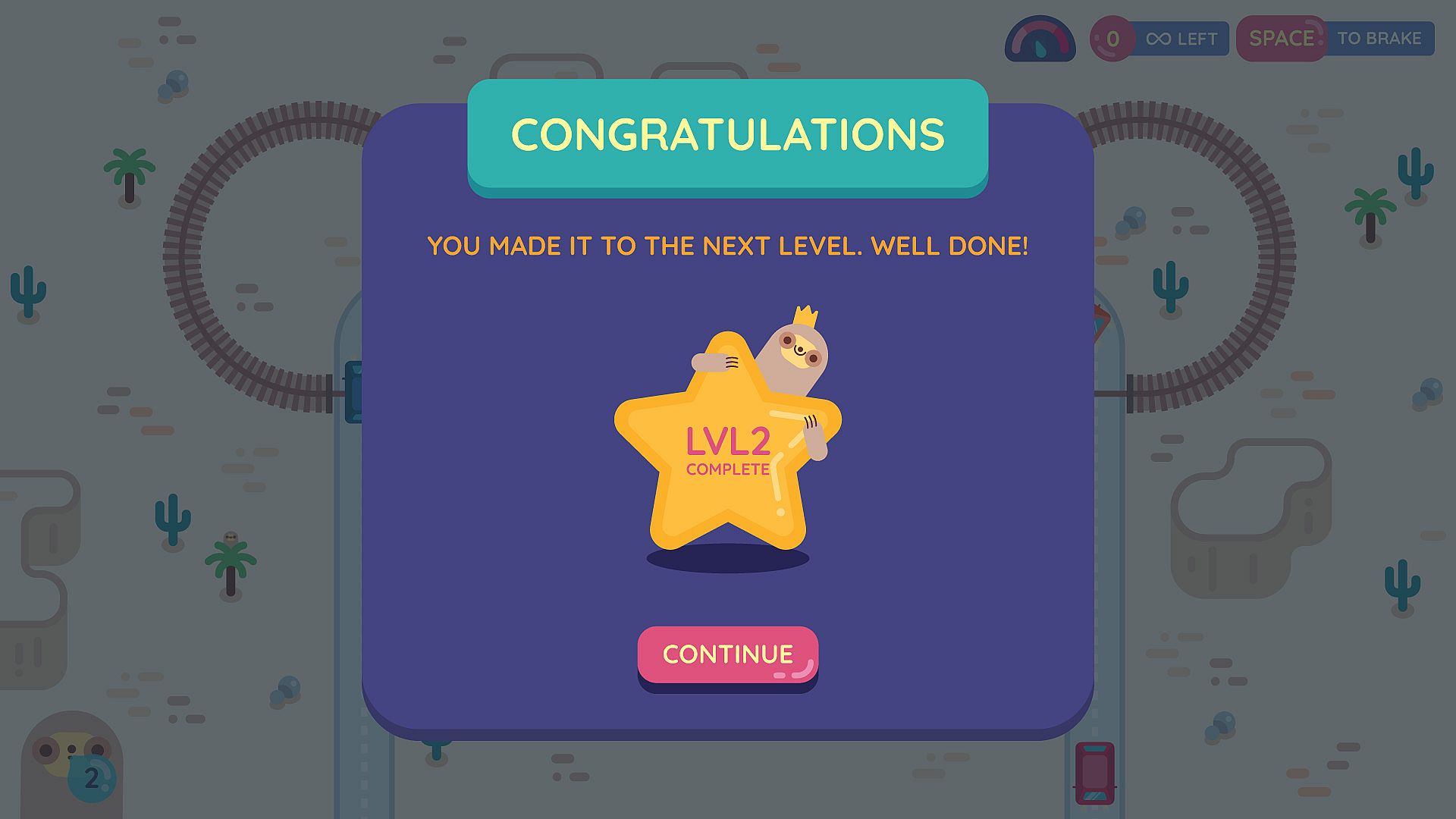Tap the Continue button

pos(727,654)
